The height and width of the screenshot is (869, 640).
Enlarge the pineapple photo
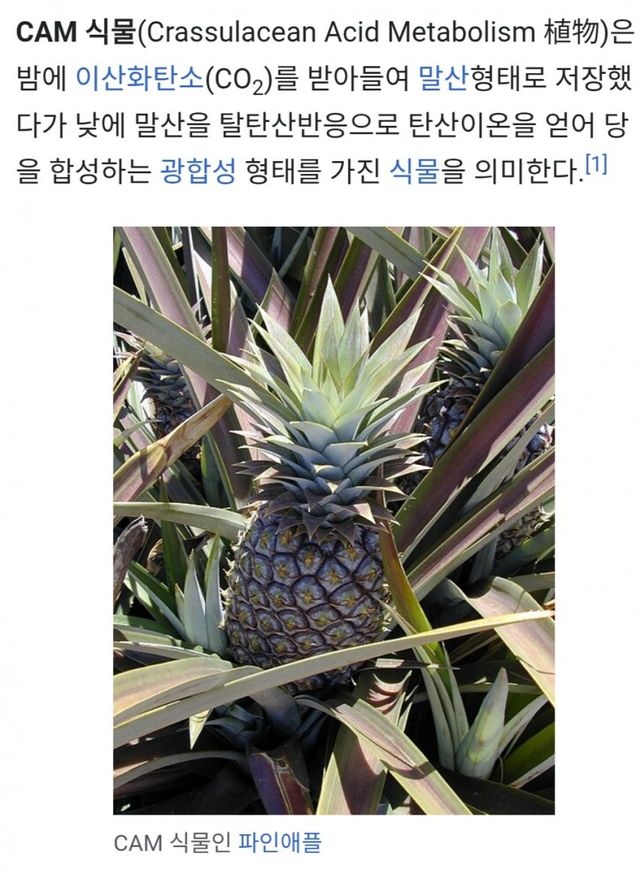click(333, 520)
